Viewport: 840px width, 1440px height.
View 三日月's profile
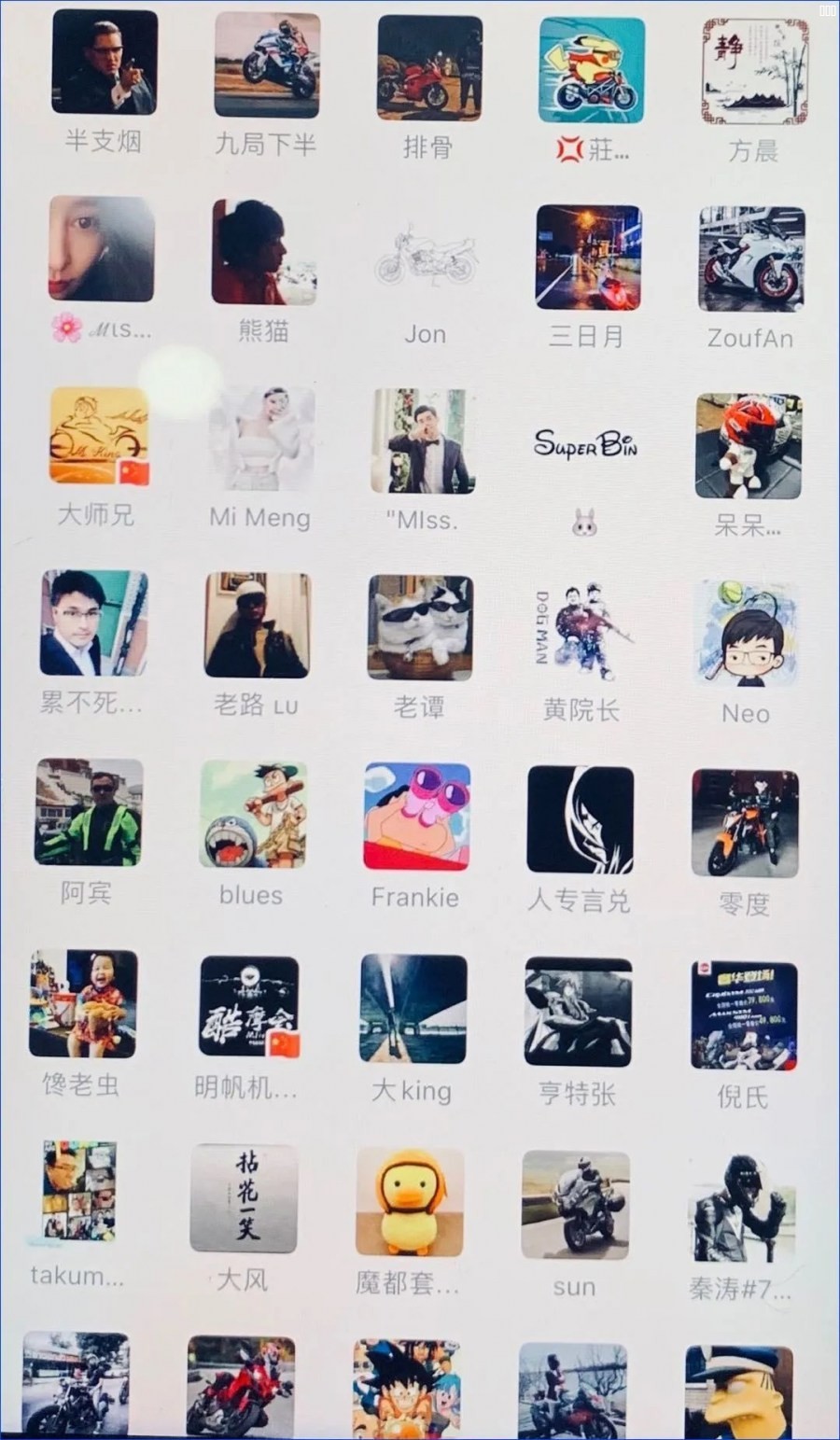(588, 258)
